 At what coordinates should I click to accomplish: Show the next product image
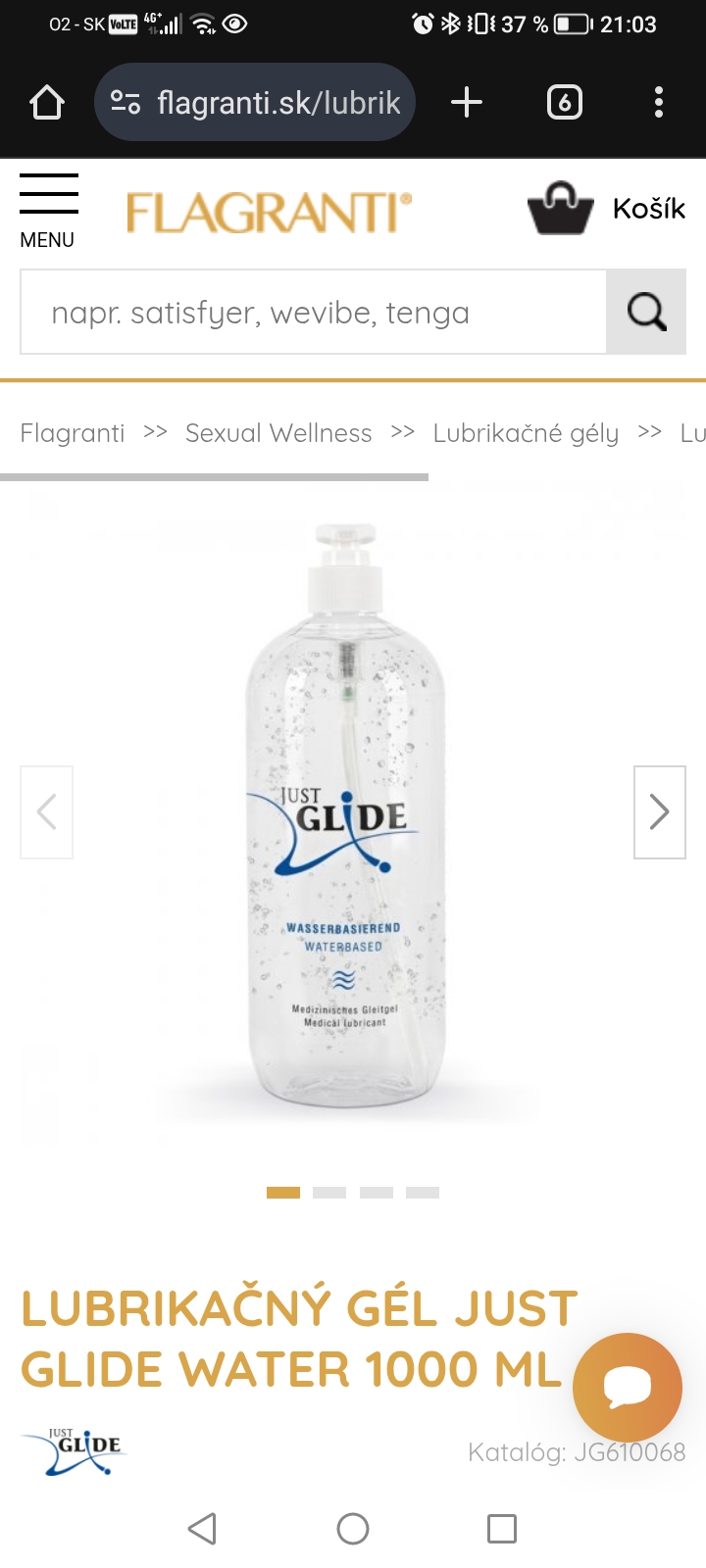click(x=659, y=812)
